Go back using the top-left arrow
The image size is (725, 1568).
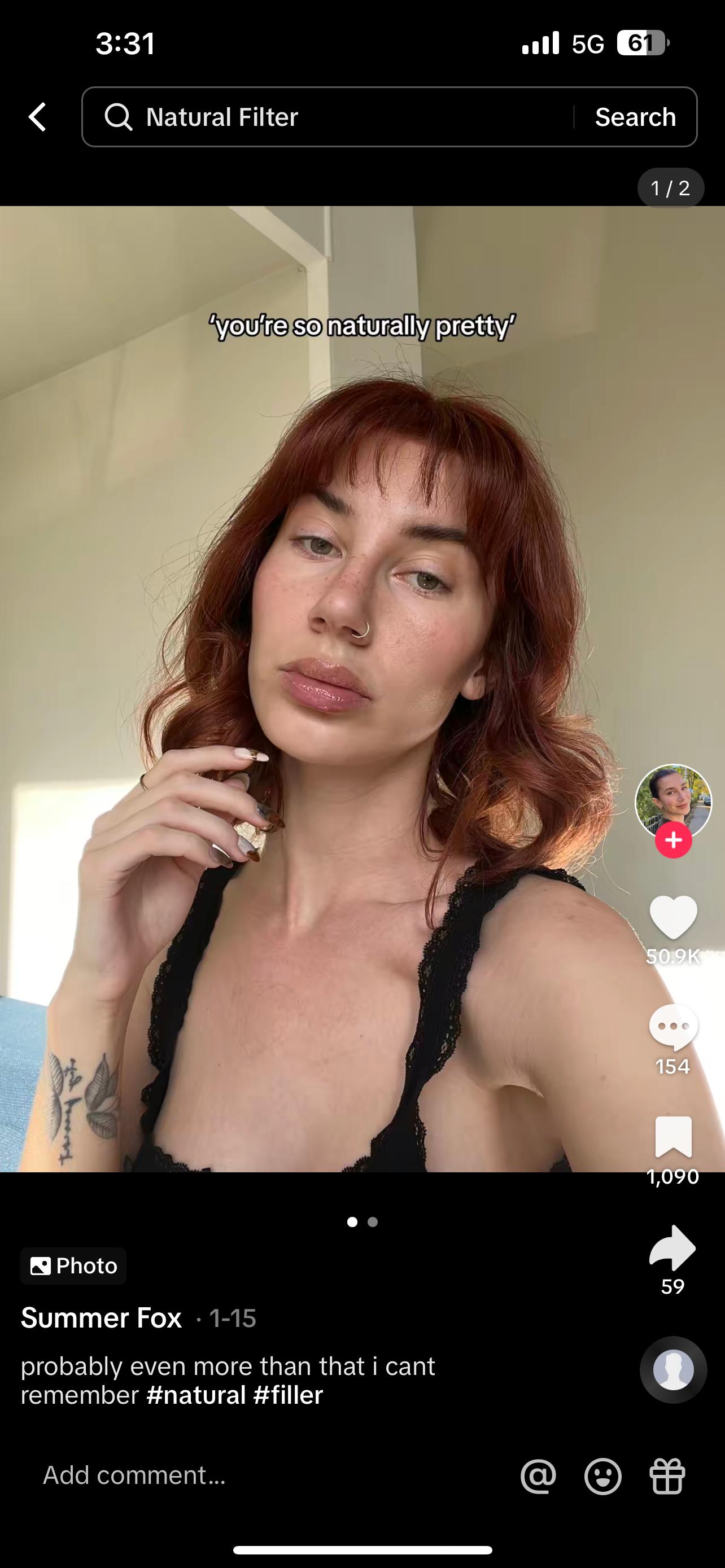tap(37, 117)
